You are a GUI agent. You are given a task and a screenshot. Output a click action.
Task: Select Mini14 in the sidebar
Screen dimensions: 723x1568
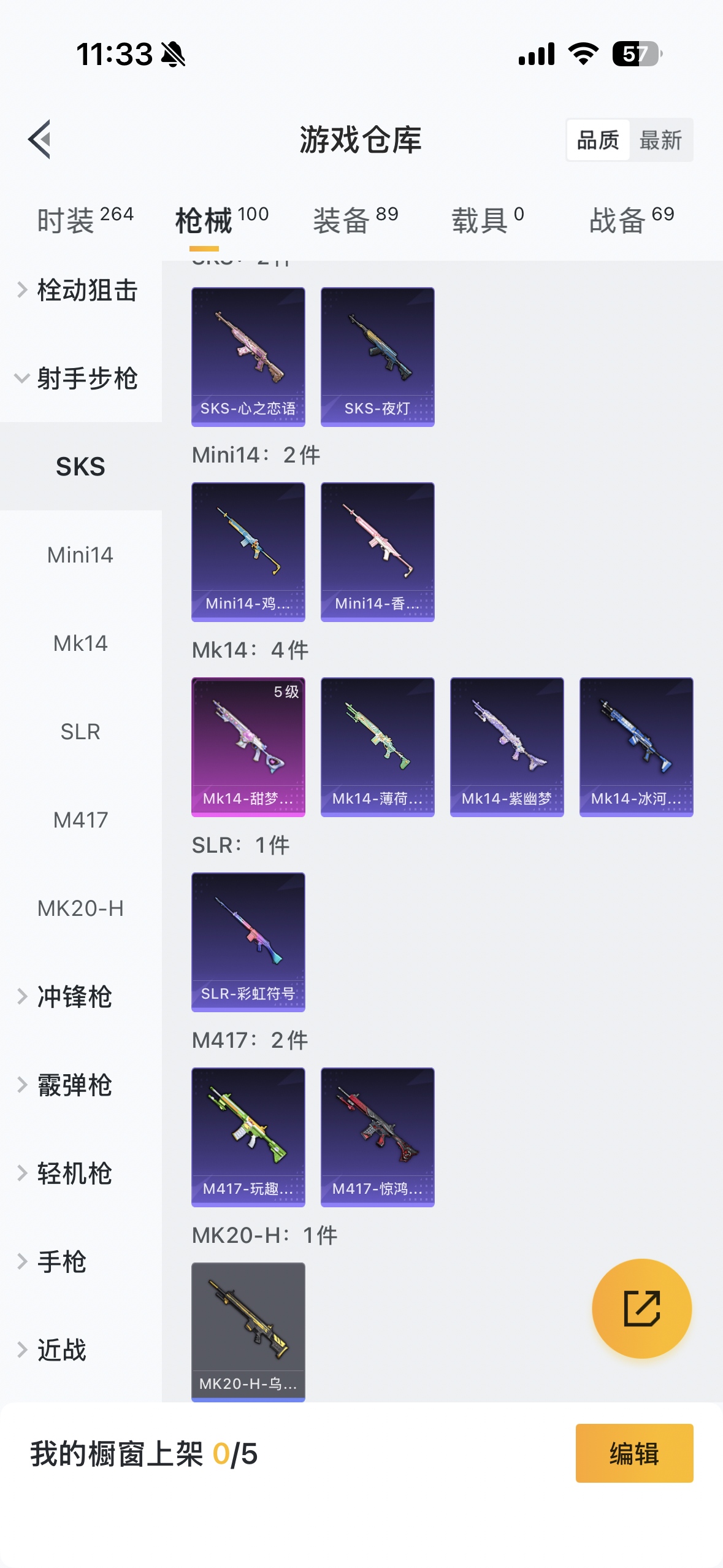(80, 555)
